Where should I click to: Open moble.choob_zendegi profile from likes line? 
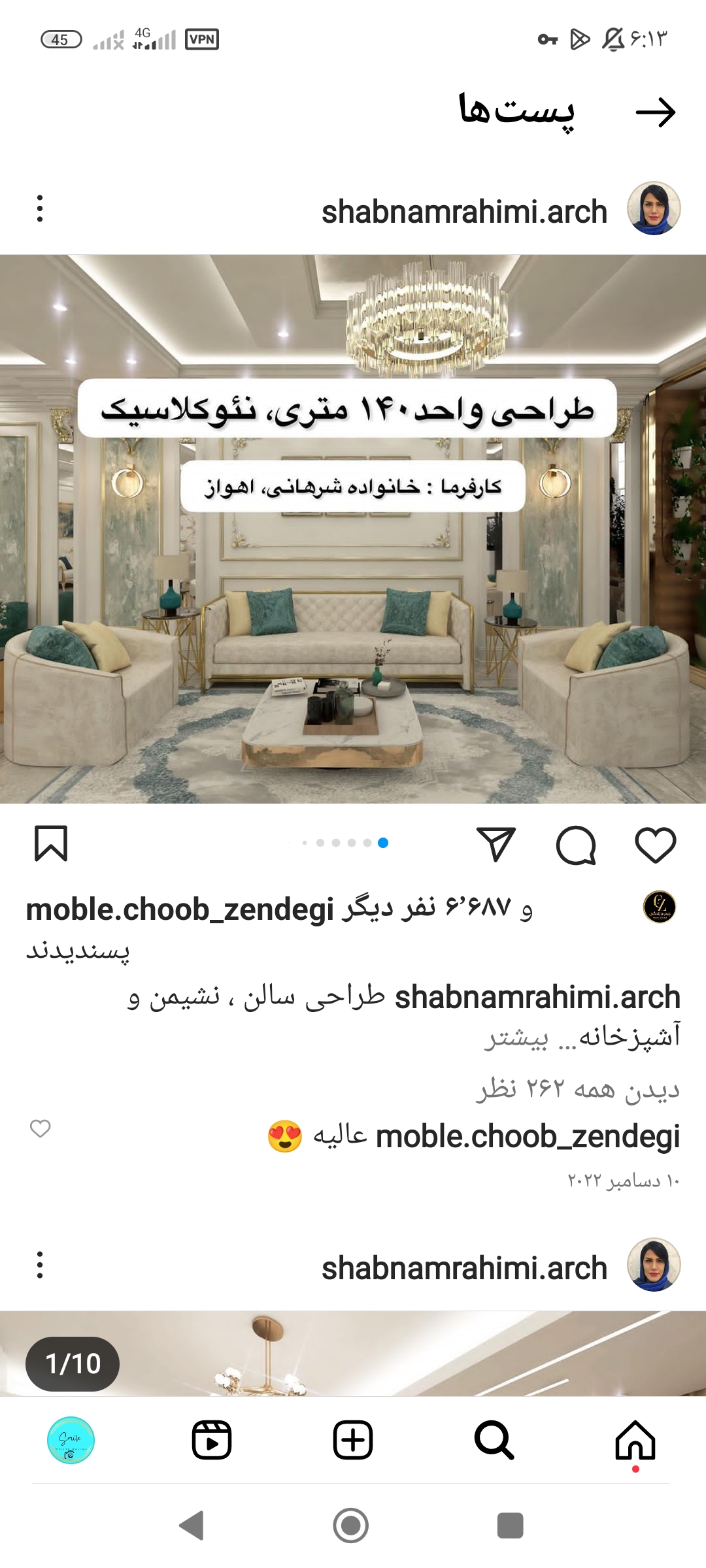(x=180, y=909)
